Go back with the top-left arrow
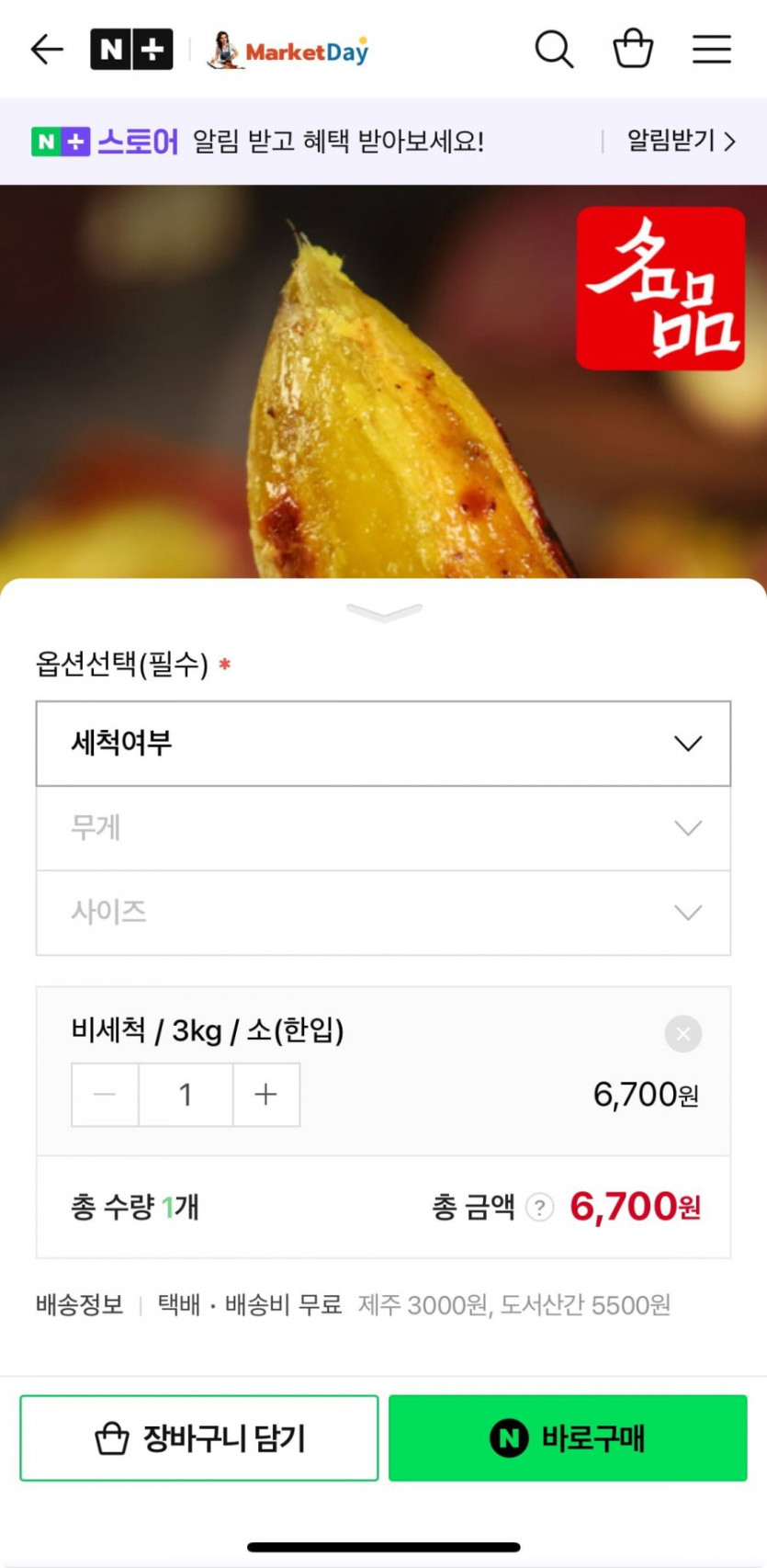Viewport: 767px width, 1568px height. [47, 50]
